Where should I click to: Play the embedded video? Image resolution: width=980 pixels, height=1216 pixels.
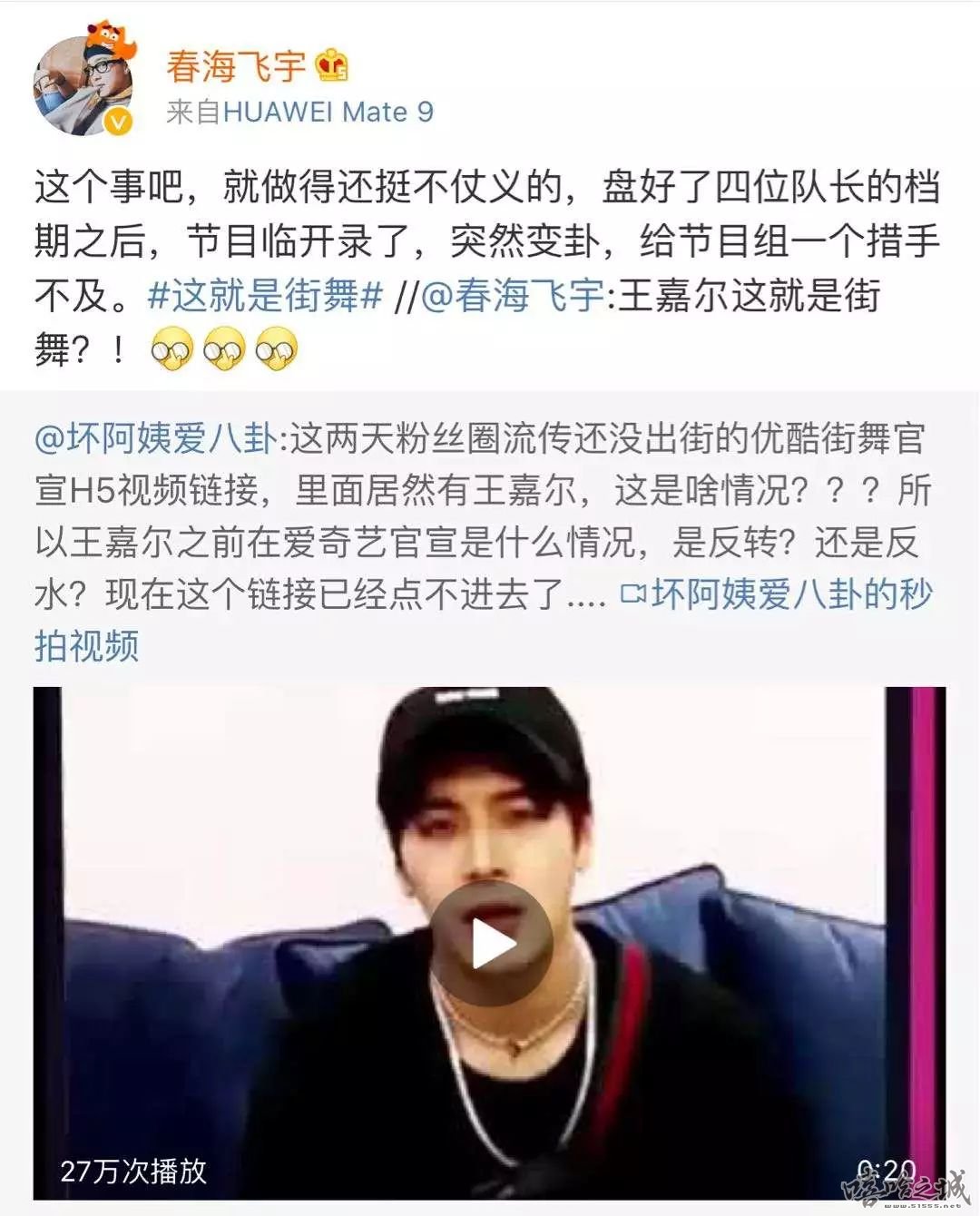click(491, 944)
